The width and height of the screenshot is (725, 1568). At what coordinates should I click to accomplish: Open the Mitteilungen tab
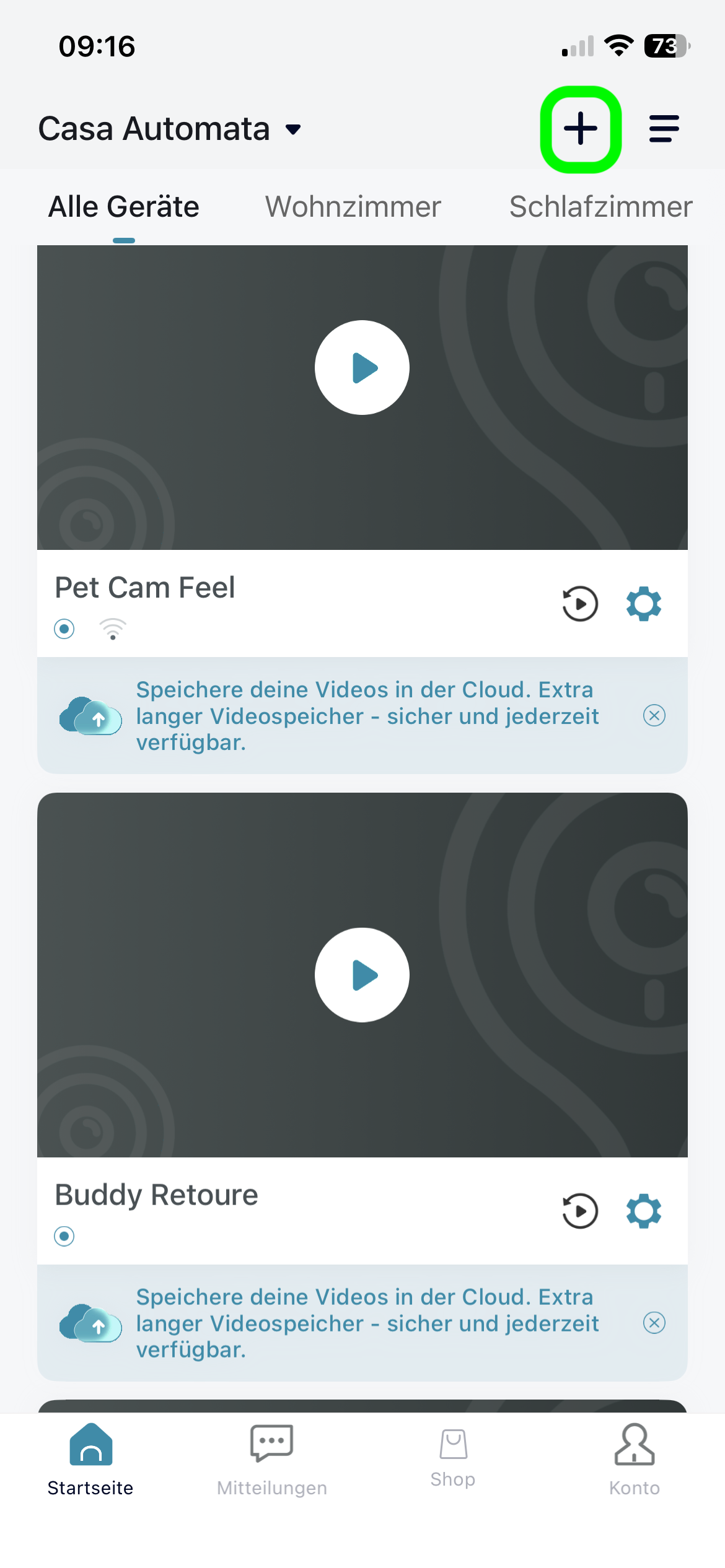click(271, 1458)
